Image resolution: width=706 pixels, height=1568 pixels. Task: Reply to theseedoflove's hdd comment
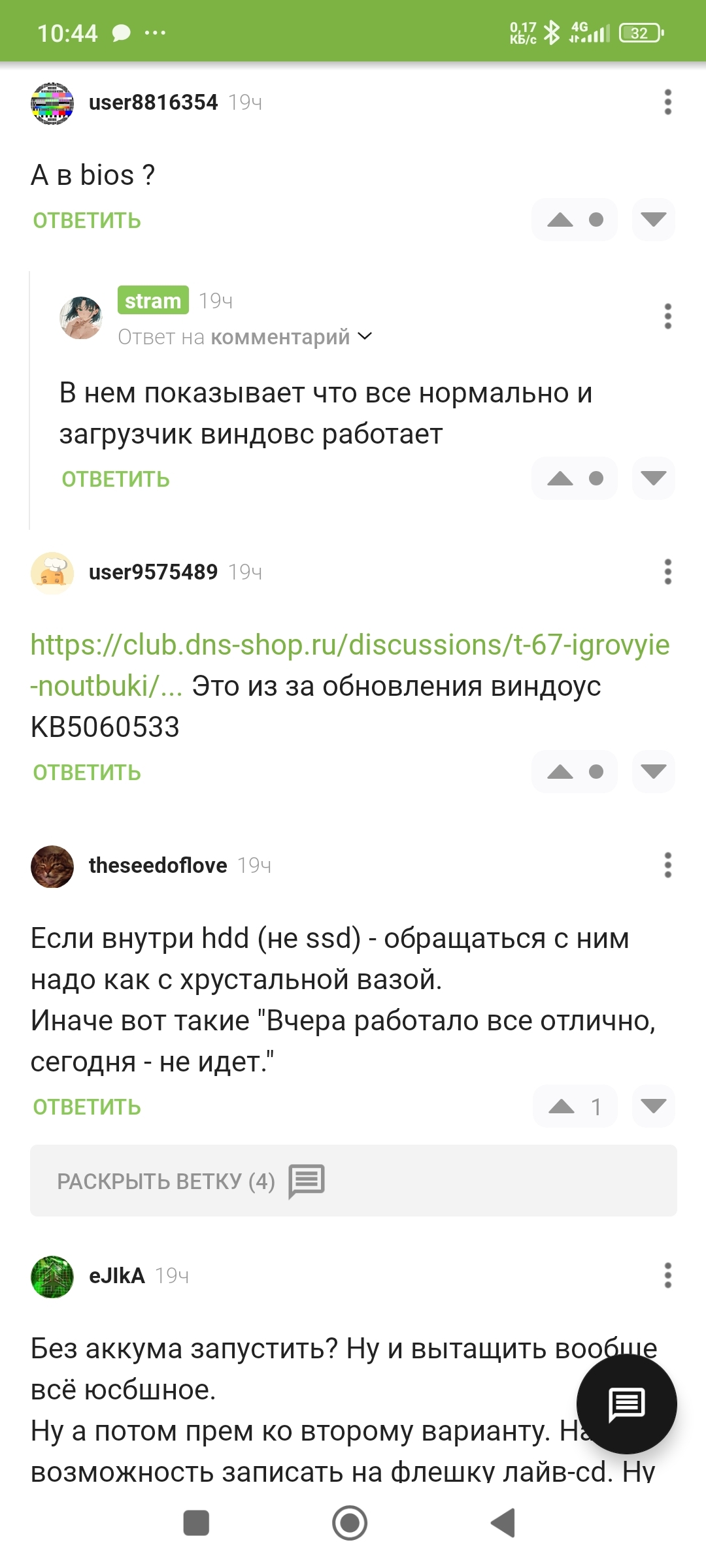click(87, 1107)
